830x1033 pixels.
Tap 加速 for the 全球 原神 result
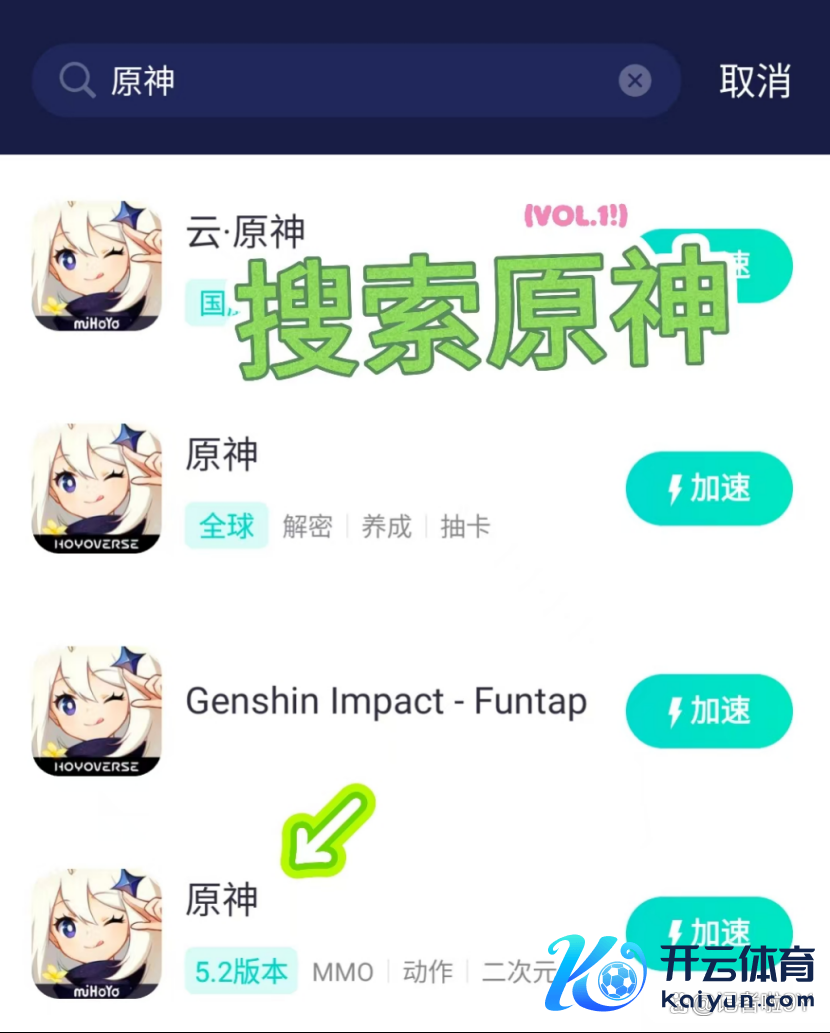709,489
